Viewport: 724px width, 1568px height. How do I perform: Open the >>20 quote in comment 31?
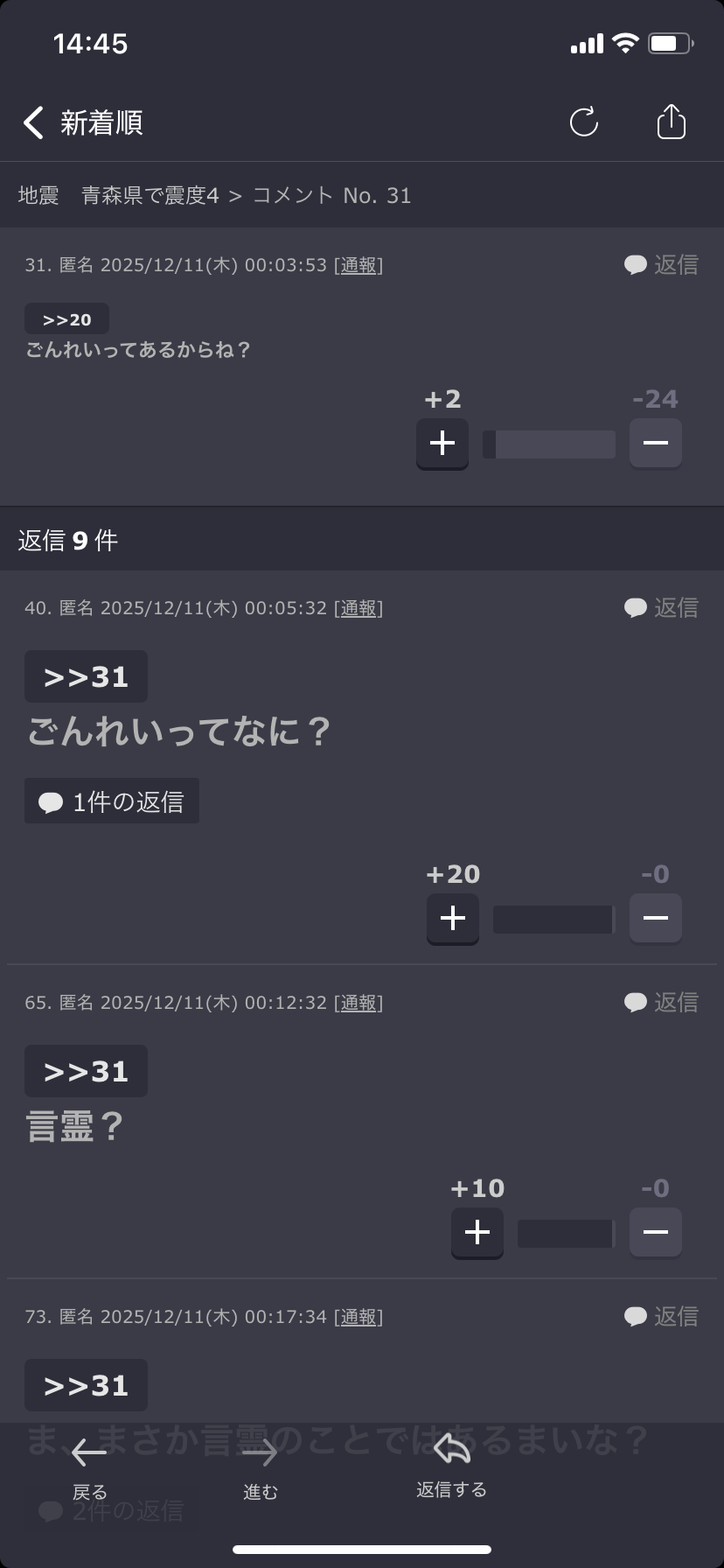[x=66, y=318]
